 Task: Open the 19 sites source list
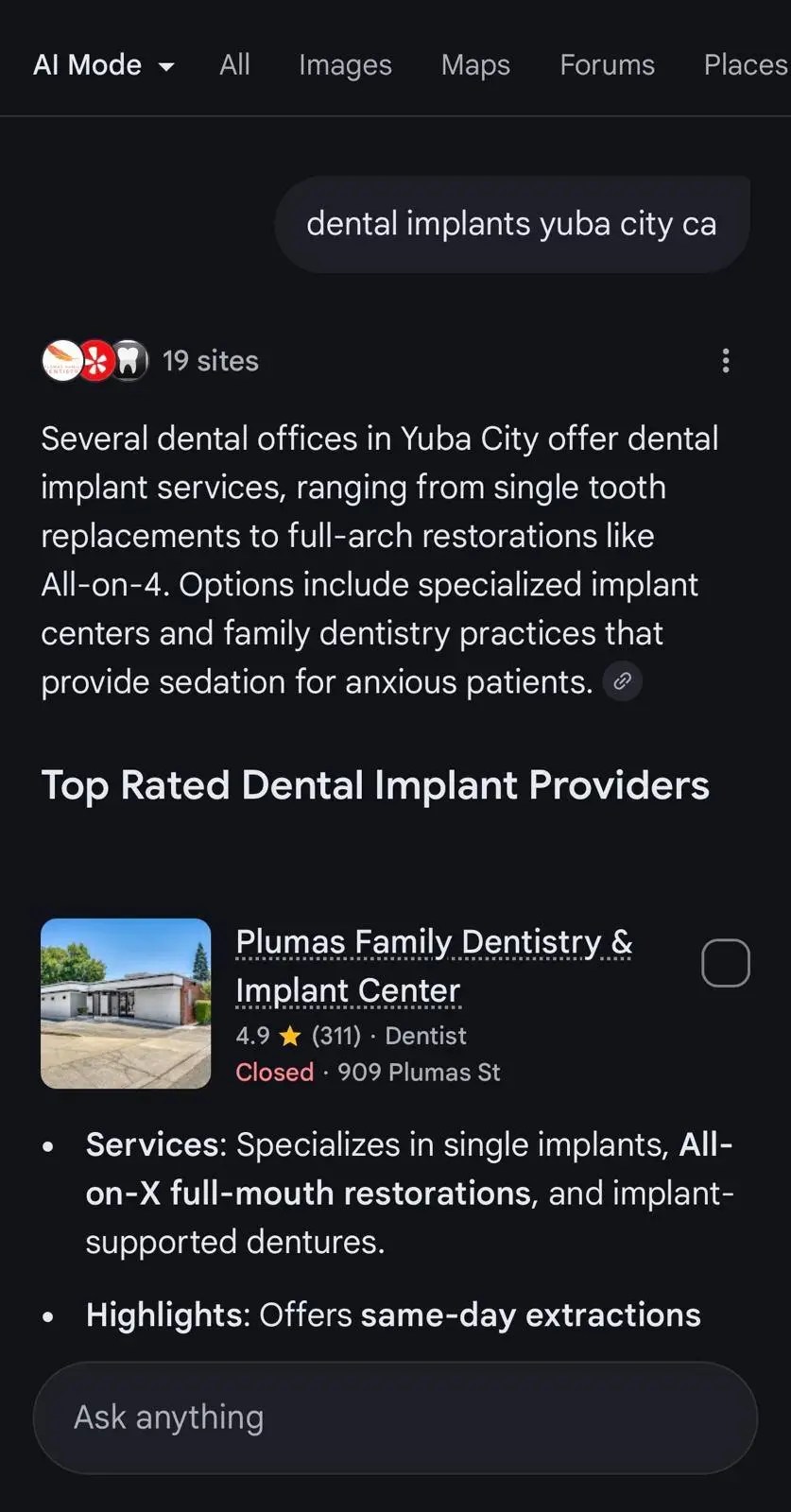(x=150, y=361)
